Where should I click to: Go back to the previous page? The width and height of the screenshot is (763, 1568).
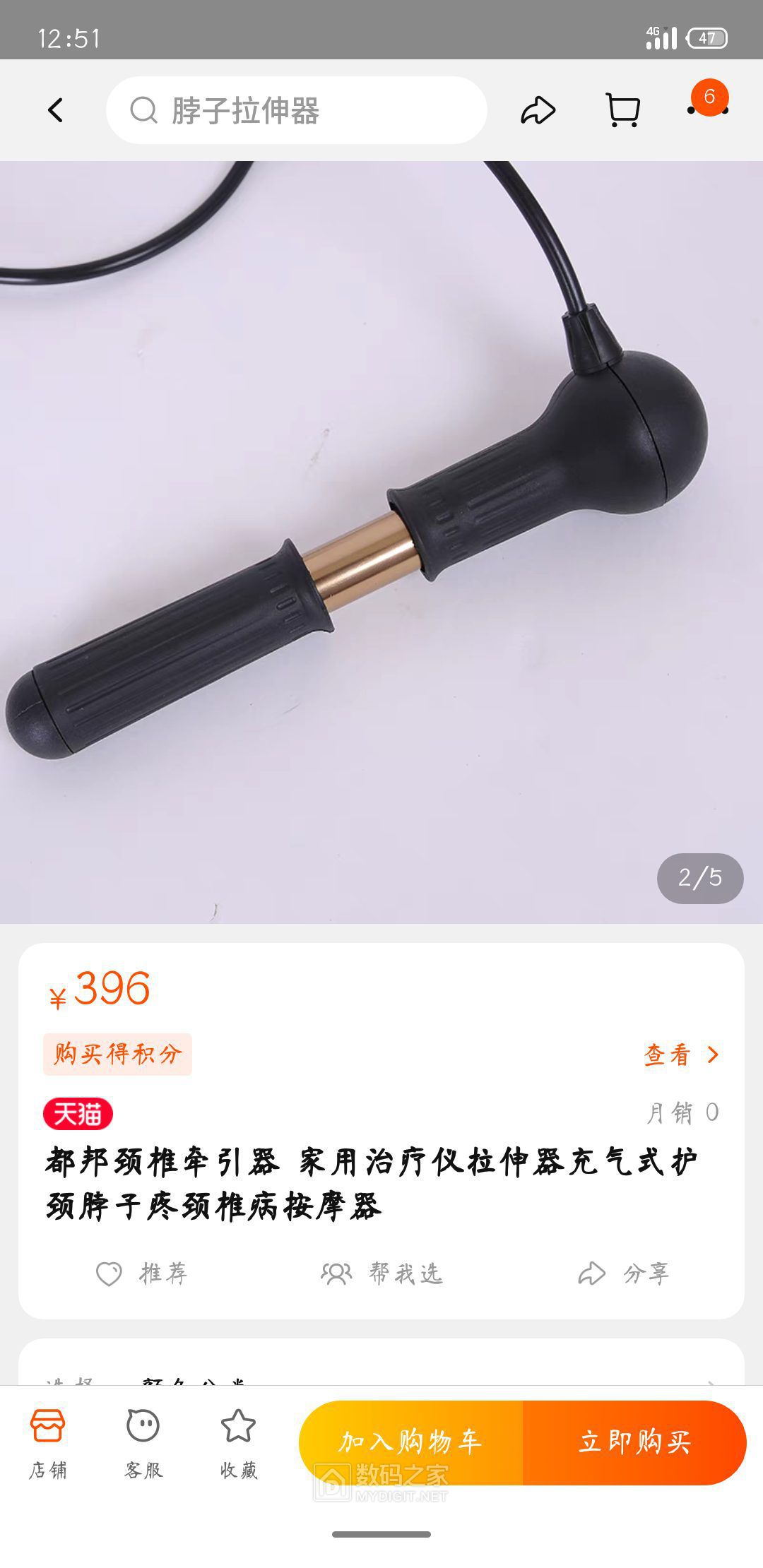coord(56,110)
